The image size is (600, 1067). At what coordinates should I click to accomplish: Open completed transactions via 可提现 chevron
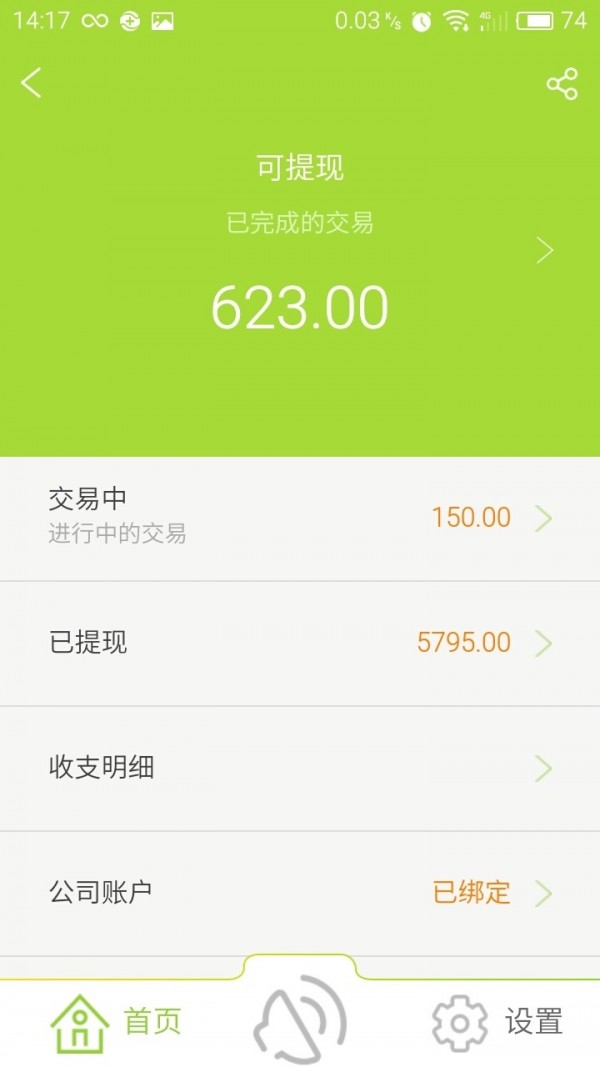pos(544,251)
